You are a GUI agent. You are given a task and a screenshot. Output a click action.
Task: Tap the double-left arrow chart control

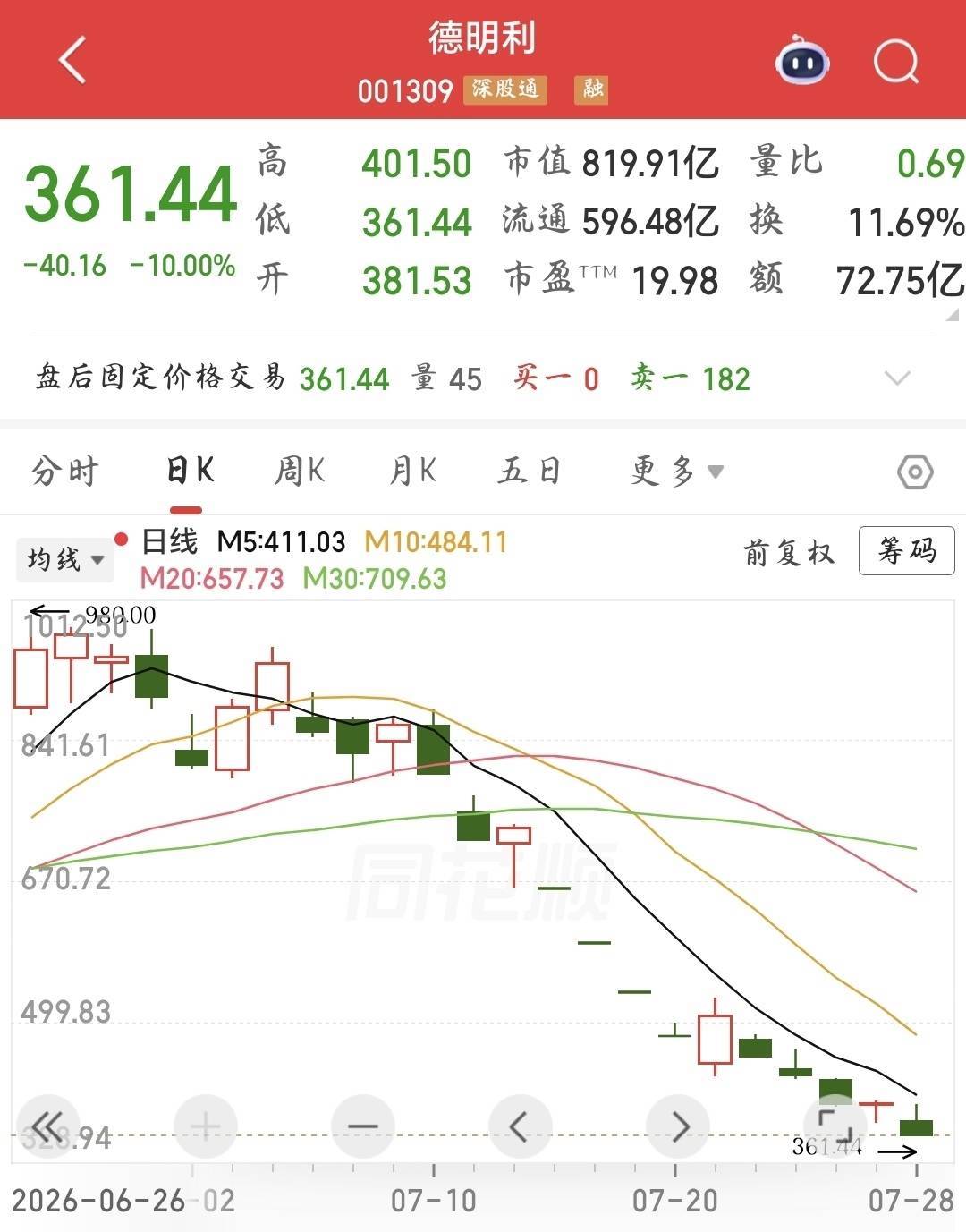click(47, 1126)
